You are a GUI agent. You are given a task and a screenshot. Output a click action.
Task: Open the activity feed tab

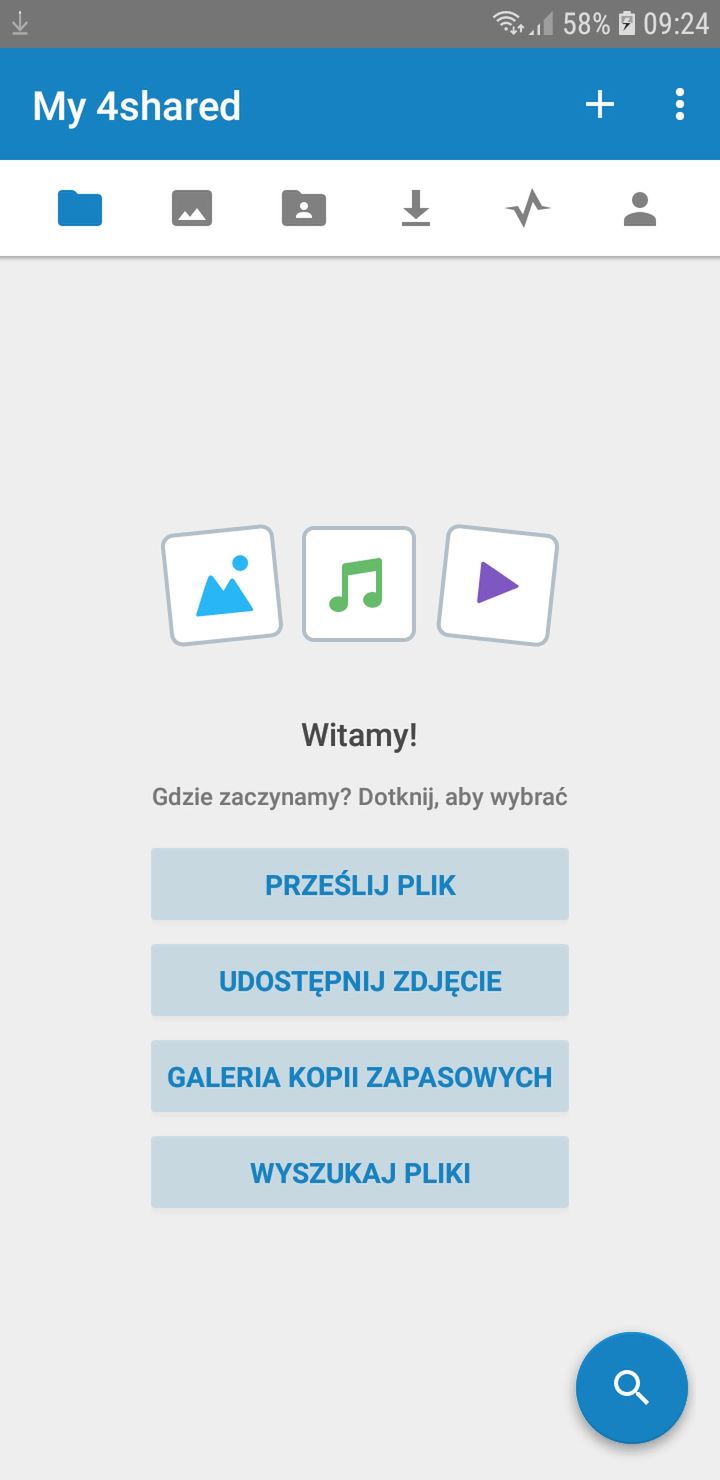click(528, 209)
